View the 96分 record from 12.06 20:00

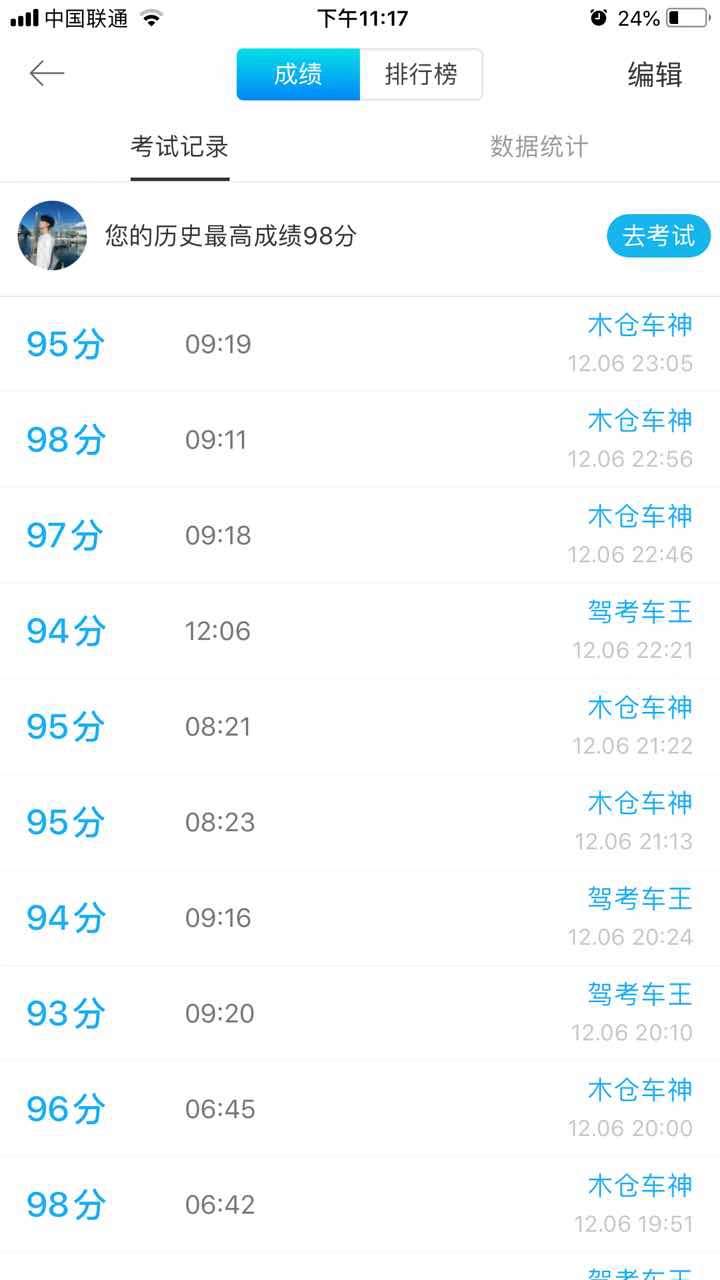(x=360, y=1109)
